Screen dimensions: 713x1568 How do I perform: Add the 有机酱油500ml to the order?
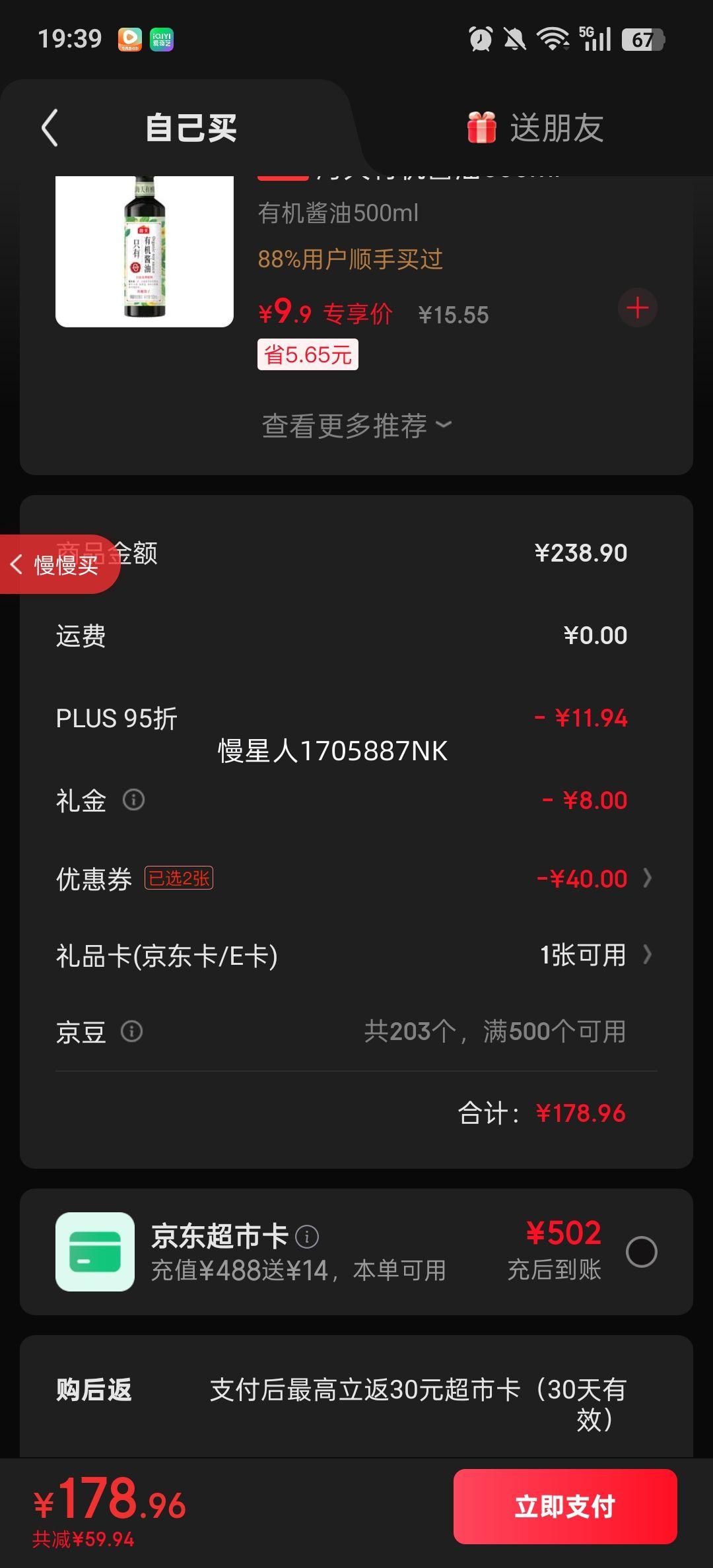(637, 308)
